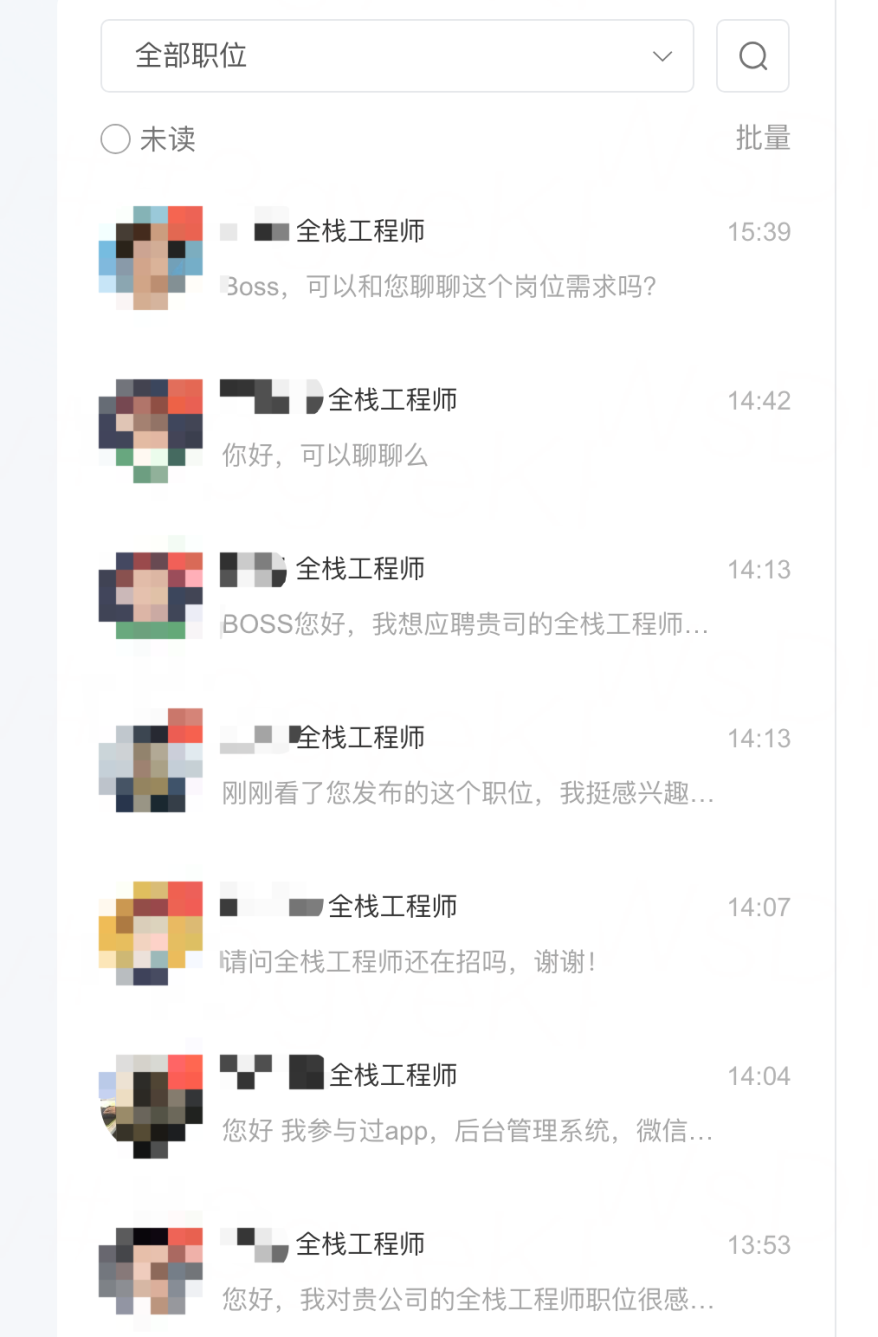Tap the 批量 batch button

click(x=763, y=138)
